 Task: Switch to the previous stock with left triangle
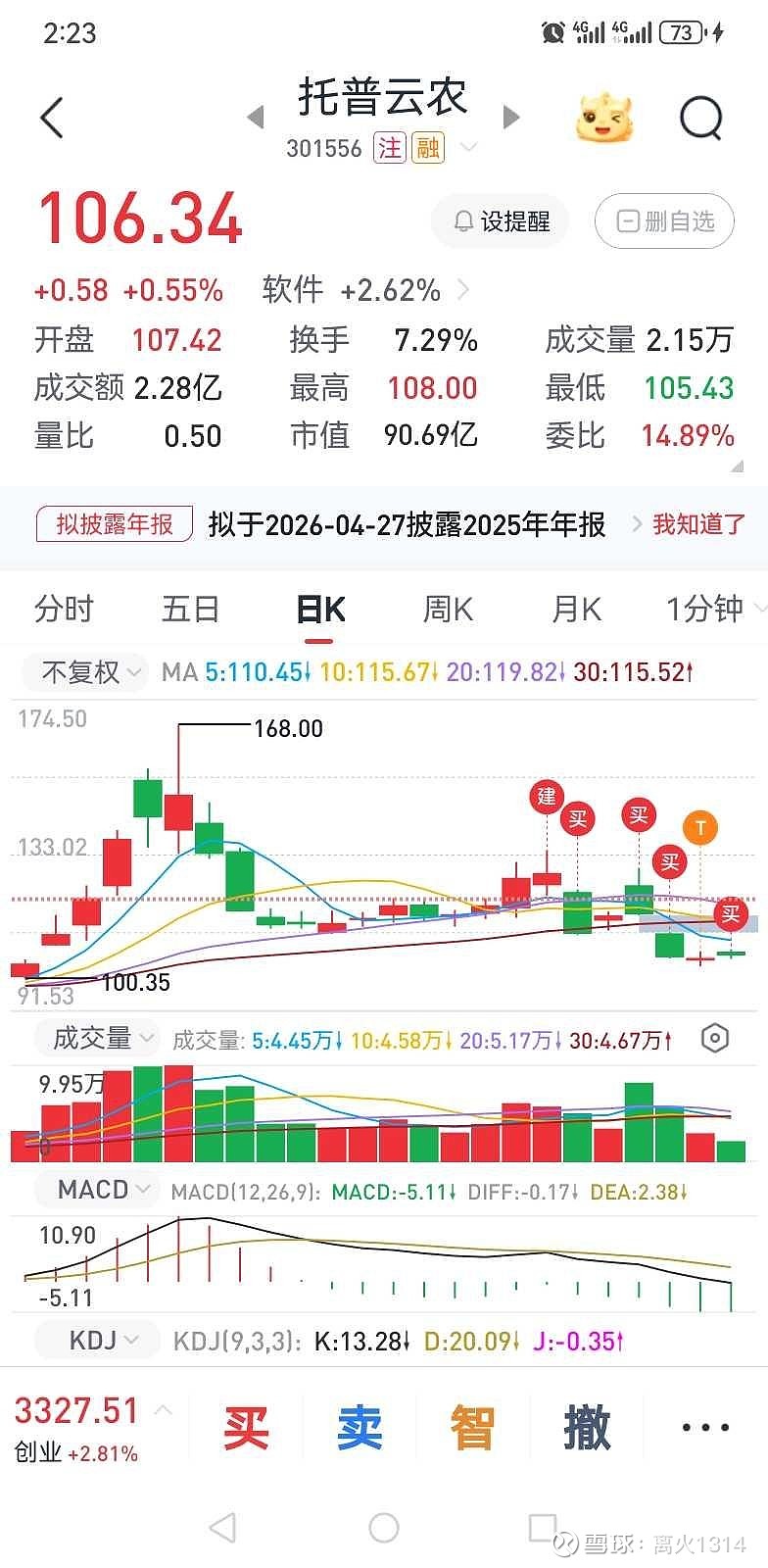[257, 119]
